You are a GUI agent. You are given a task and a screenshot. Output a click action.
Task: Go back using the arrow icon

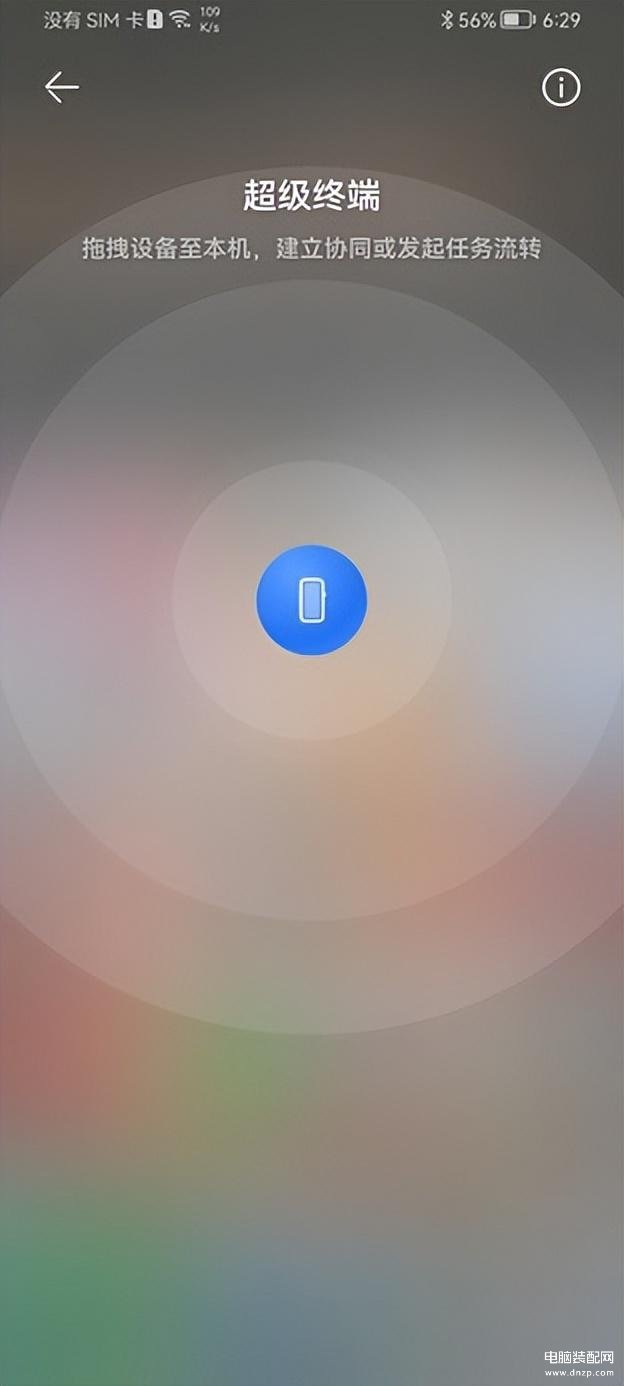pyautogui.click(x=61, y=88)
